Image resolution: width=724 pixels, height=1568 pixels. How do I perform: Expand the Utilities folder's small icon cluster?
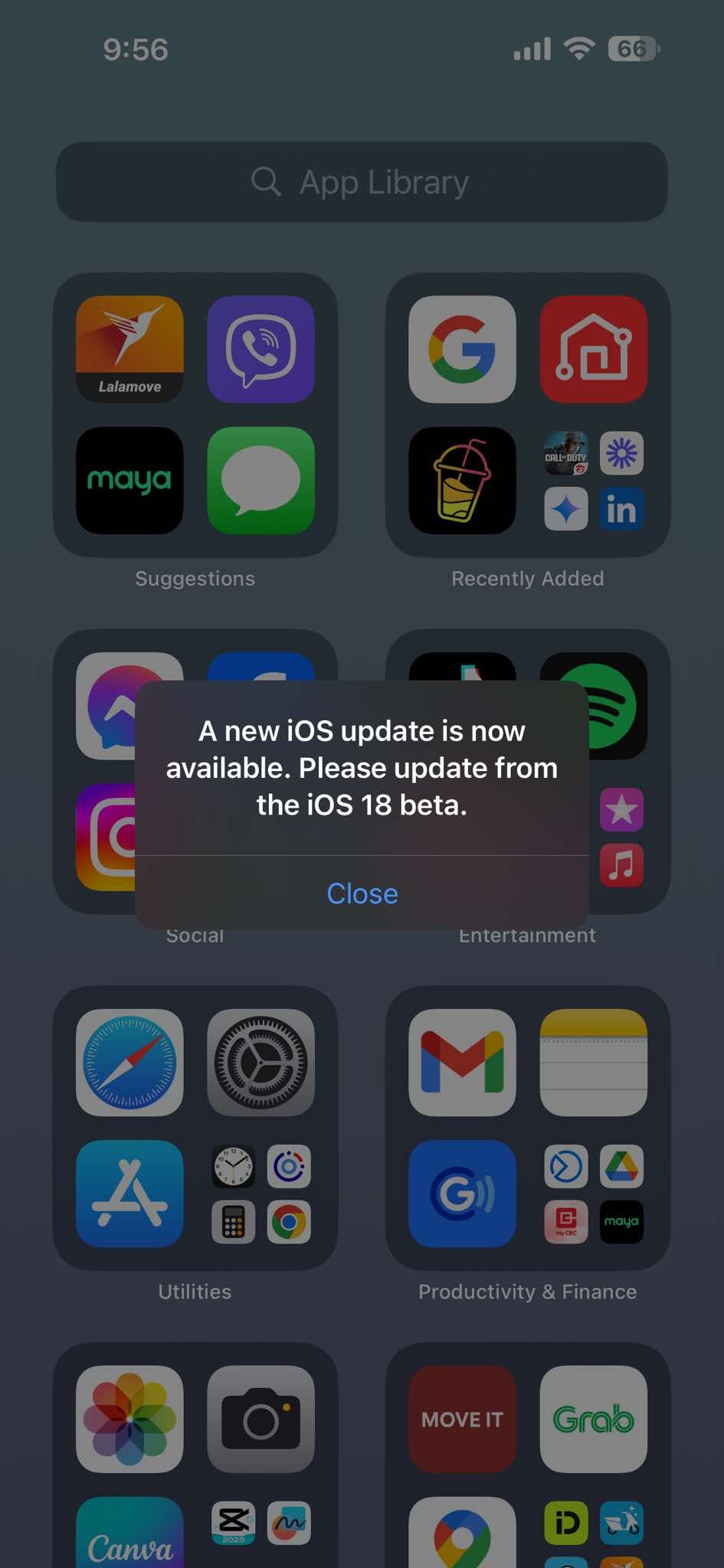(x=260, y=1193)
